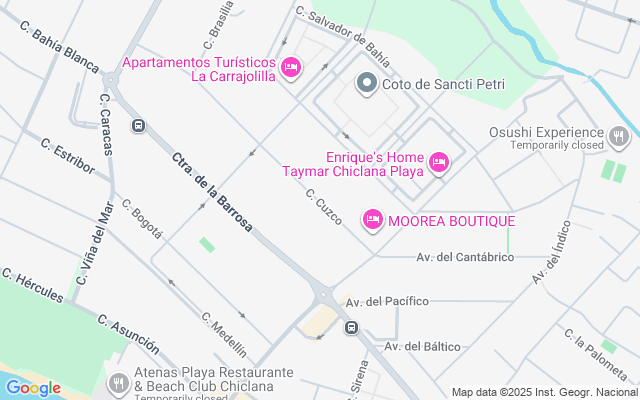This screenshot has height=400, width=640.
Task: Open the Apartamentos Turísticos La Carrajolilla hotel pin
Action: tap(291, 68)
